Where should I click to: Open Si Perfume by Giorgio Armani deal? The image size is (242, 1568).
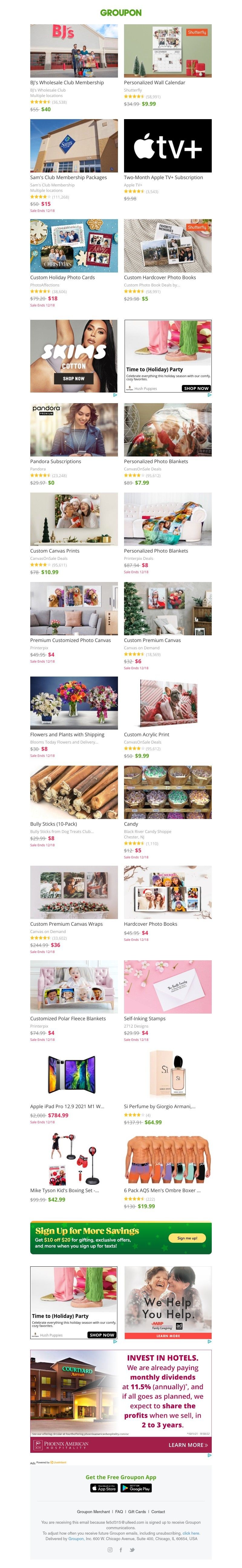tap(167, 1075)
